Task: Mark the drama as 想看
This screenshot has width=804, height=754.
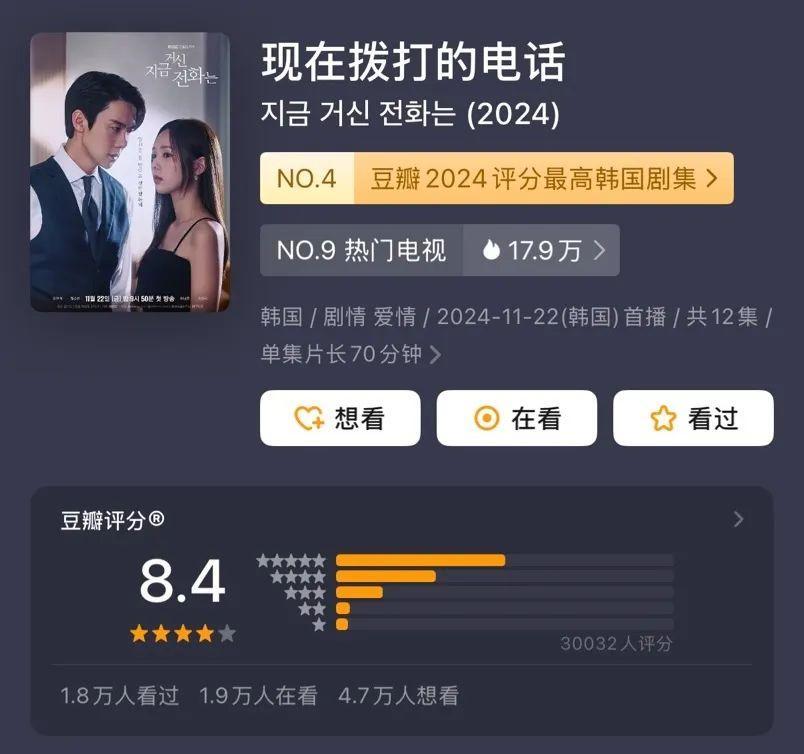Action: coord(340,418)
